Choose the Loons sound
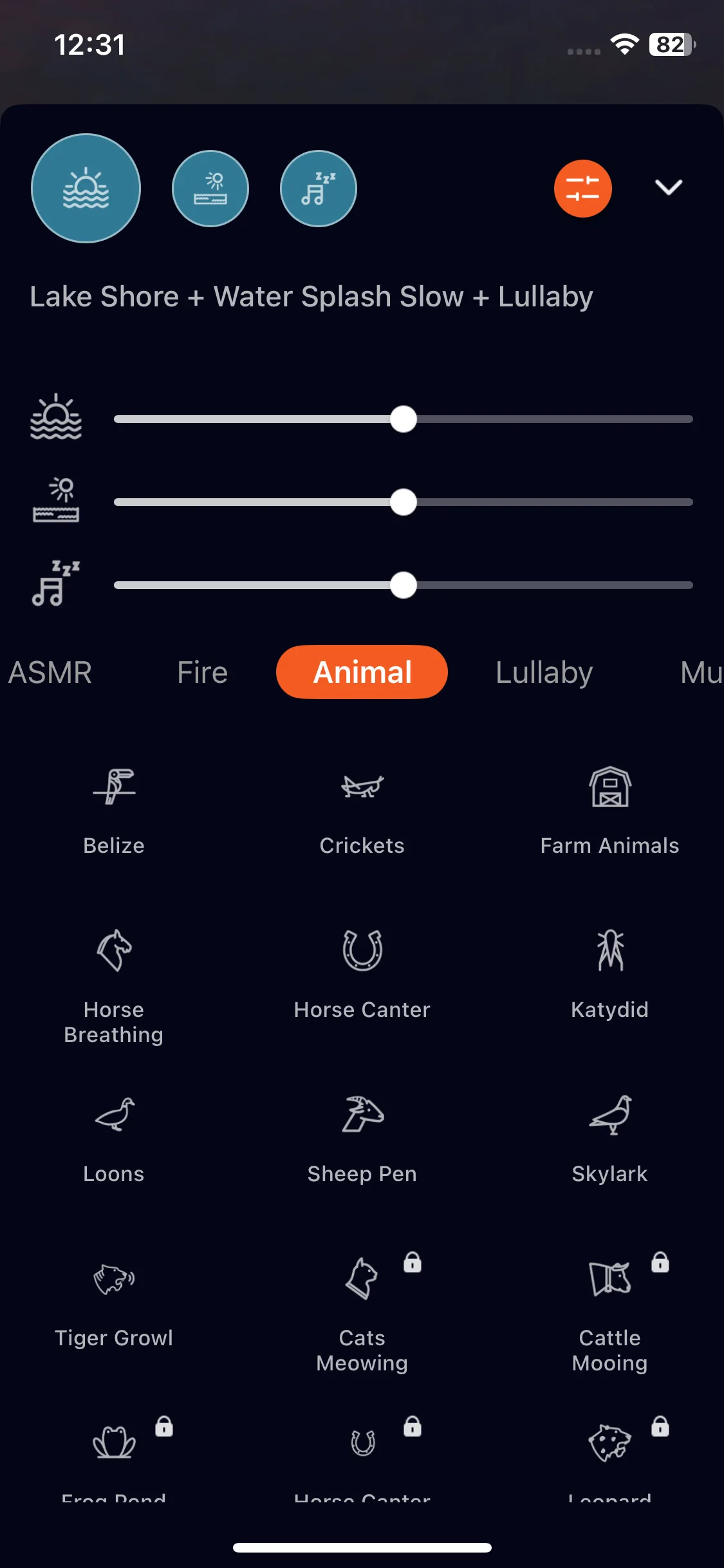This screenshot has width=724, height=1568. point(114,1136)
